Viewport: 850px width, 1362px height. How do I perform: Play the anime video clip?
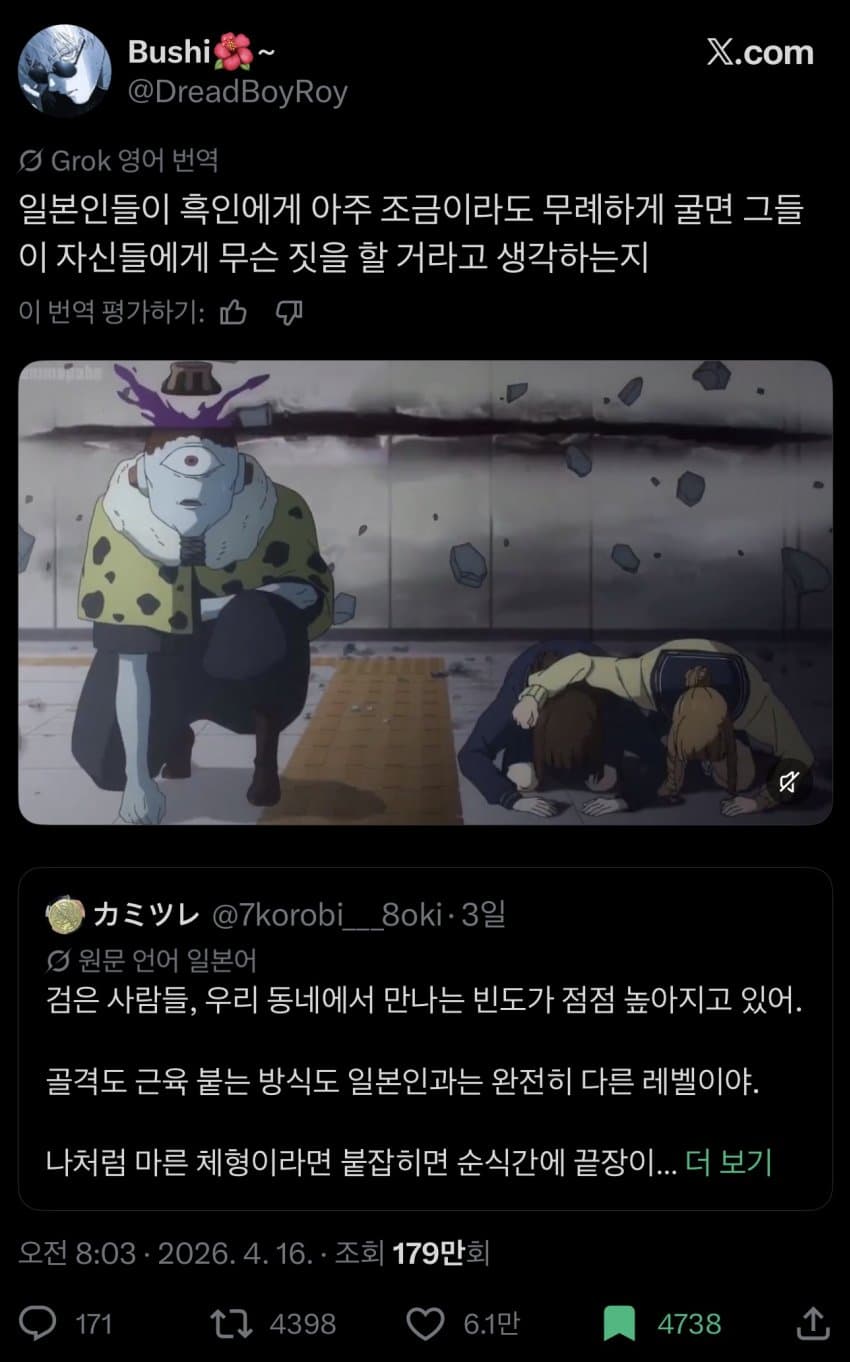tap(425, 592)
